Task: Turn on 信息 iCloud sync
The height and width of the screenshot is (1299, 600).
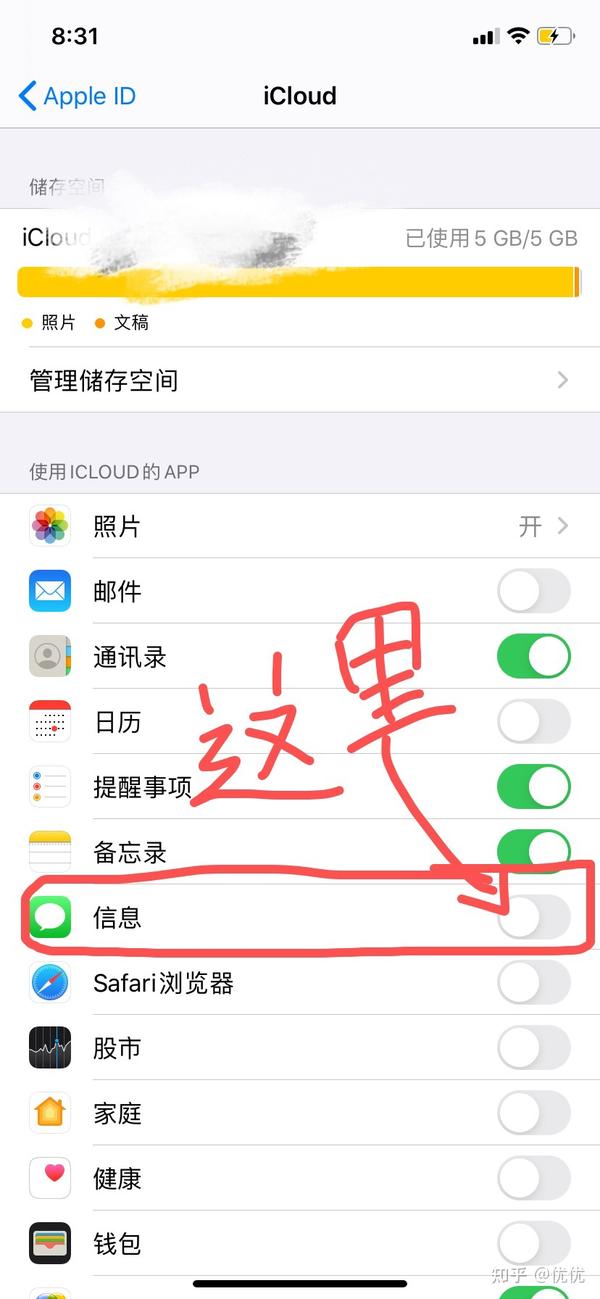Action: pyautogui.click(x=534, y=918)
